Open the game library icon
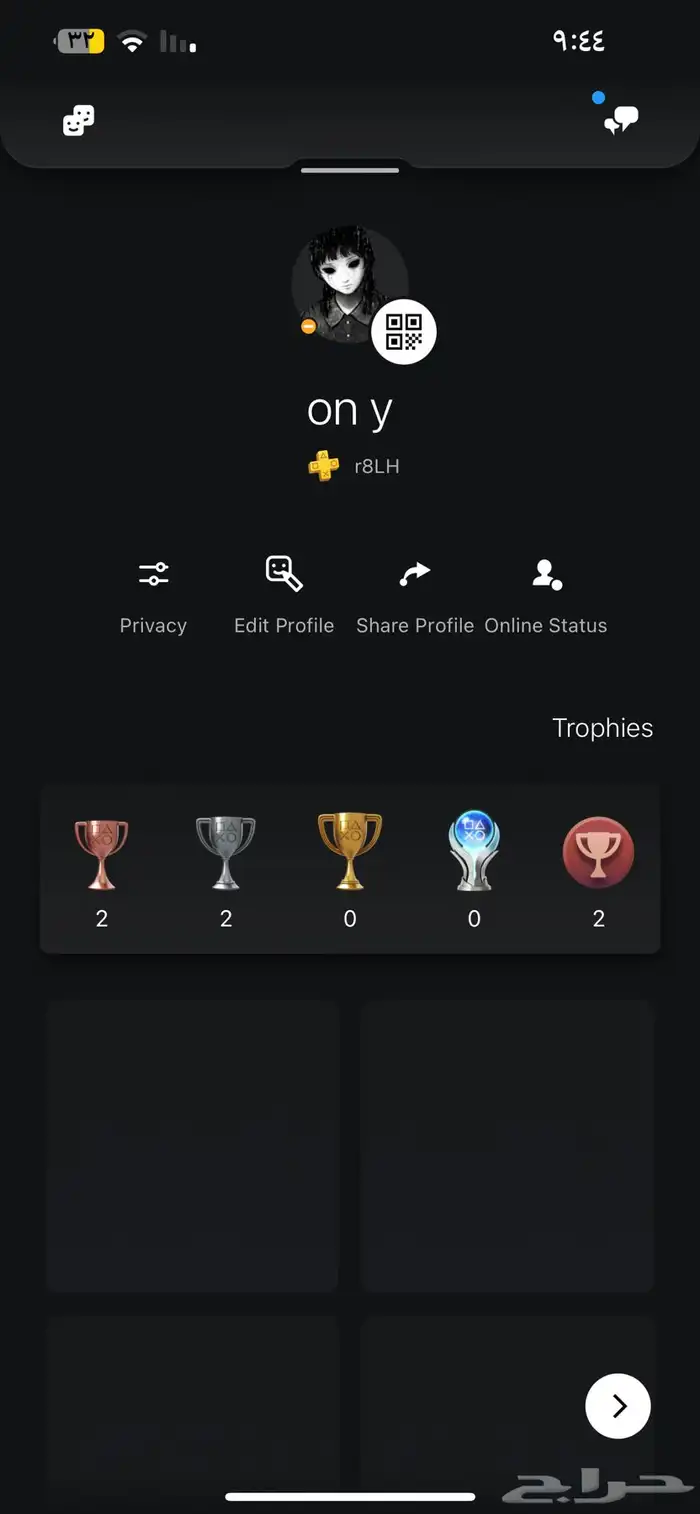The width and height of the screenshot is (700, 1514). coord(78,121)
